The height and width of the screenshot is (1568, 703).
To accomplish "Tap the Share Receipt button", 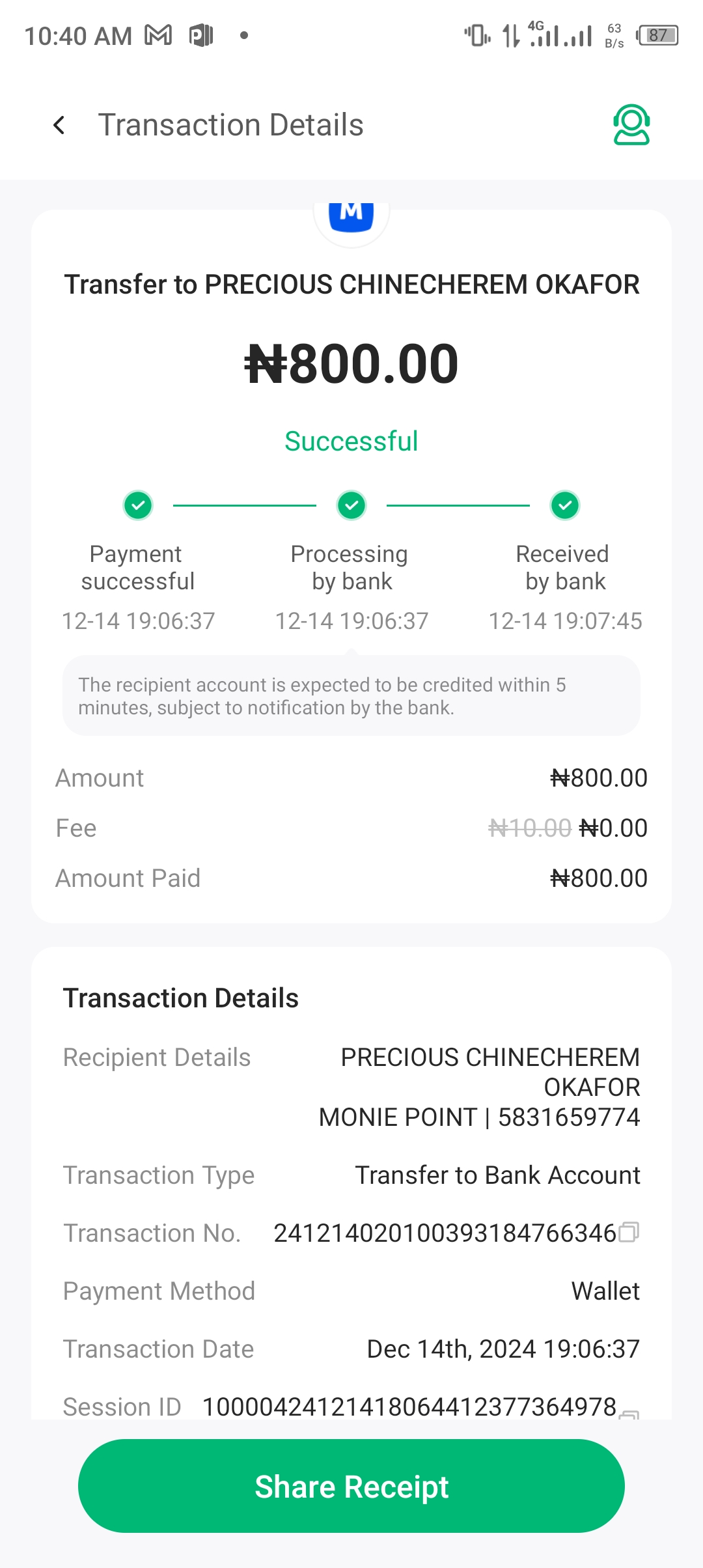I will pyautogui.click(x=351, y=1487).
